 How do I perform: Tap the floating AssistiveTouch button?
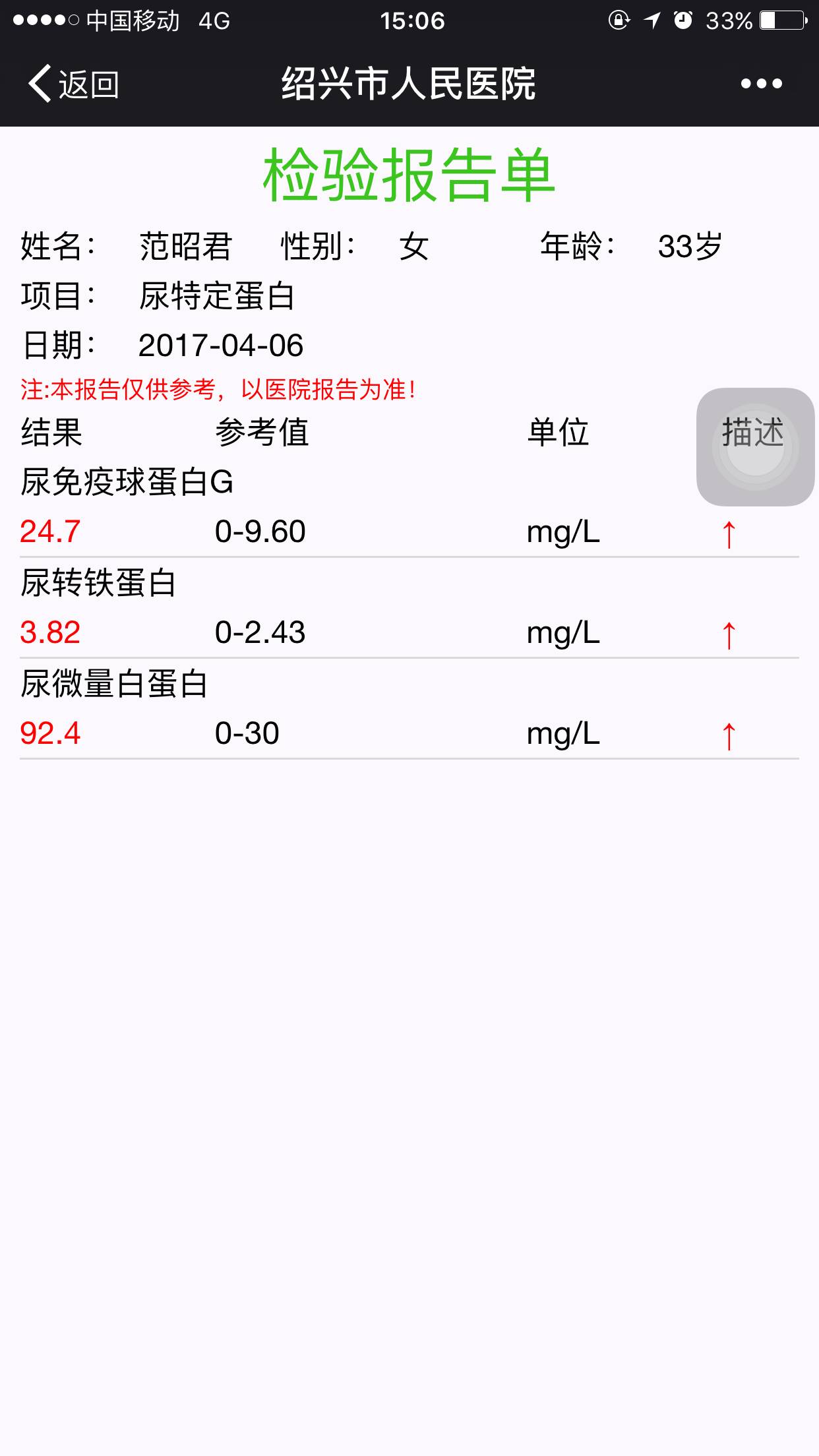(x=755, y=447)
